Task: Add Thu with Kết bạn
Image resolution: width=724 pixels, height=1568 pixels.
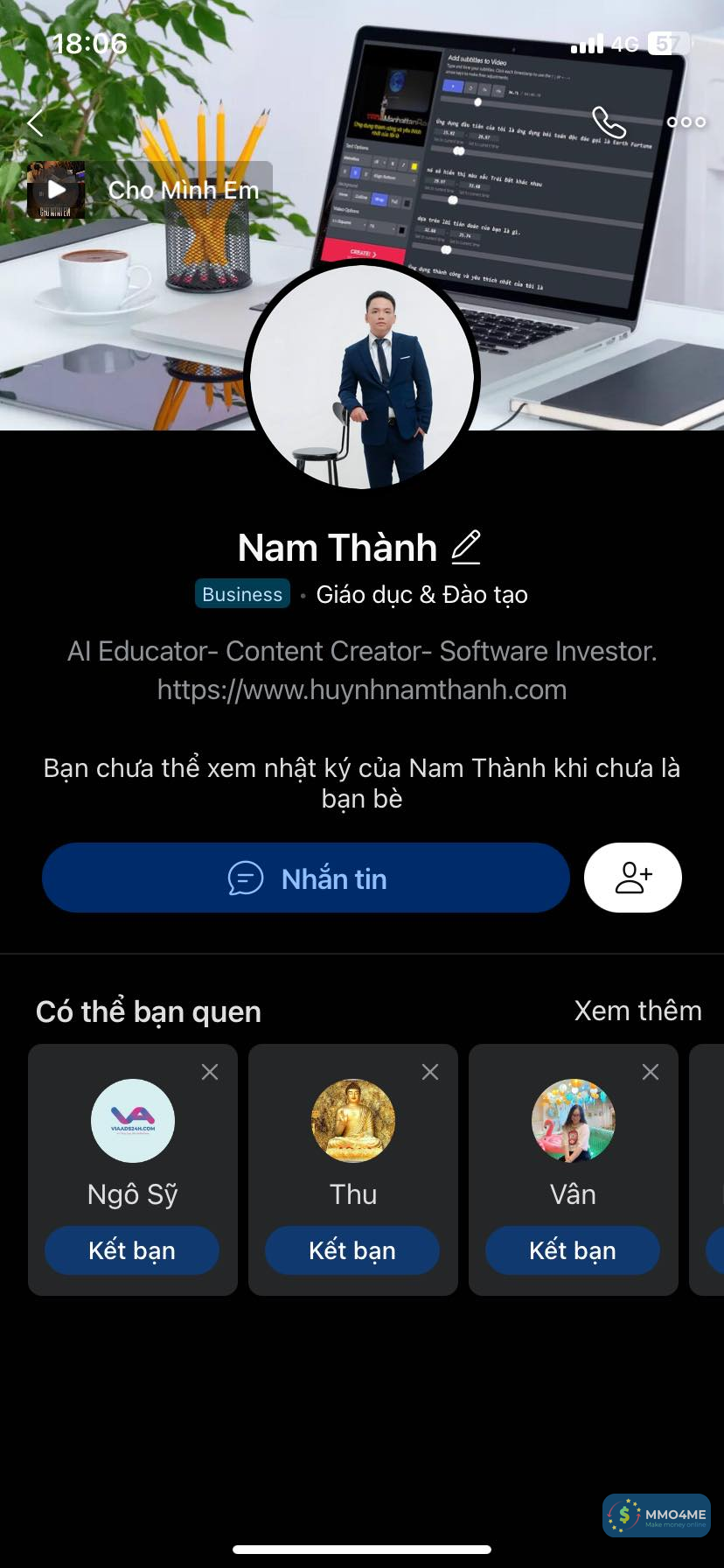Action: [x=352, y=1250]
